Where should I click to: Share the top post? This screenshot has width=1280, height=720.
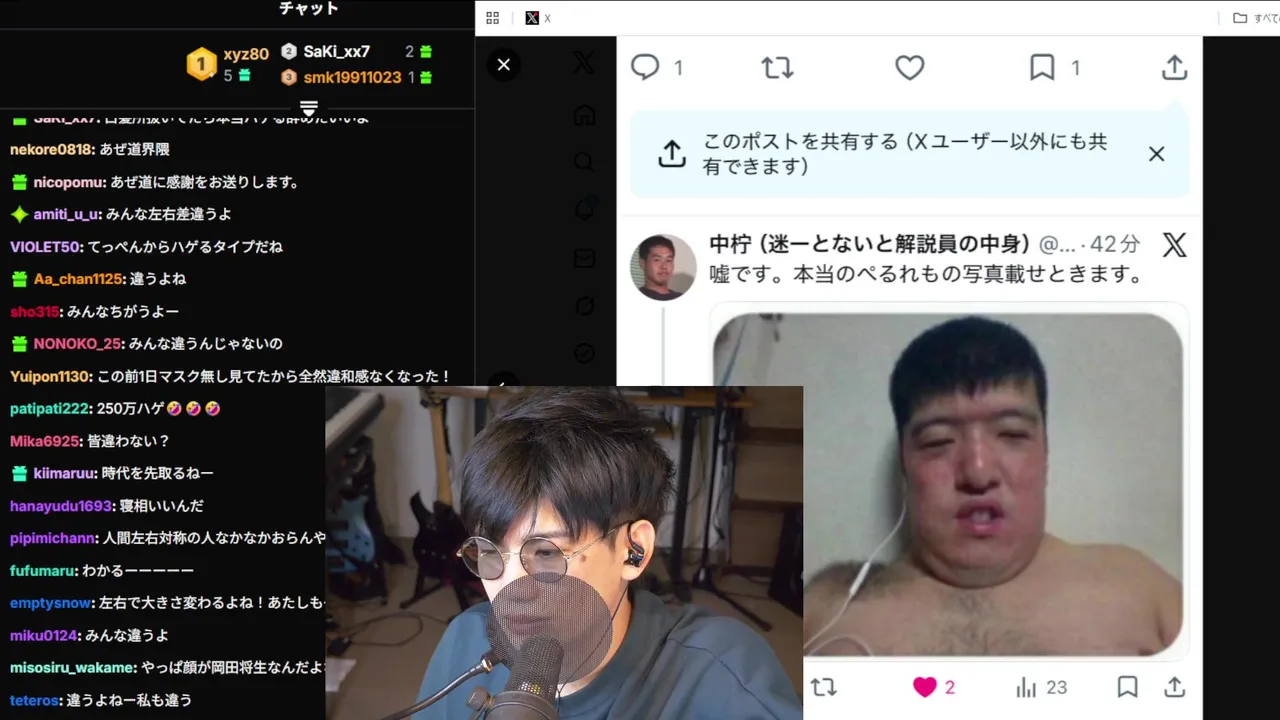[x=1174, y=67]
